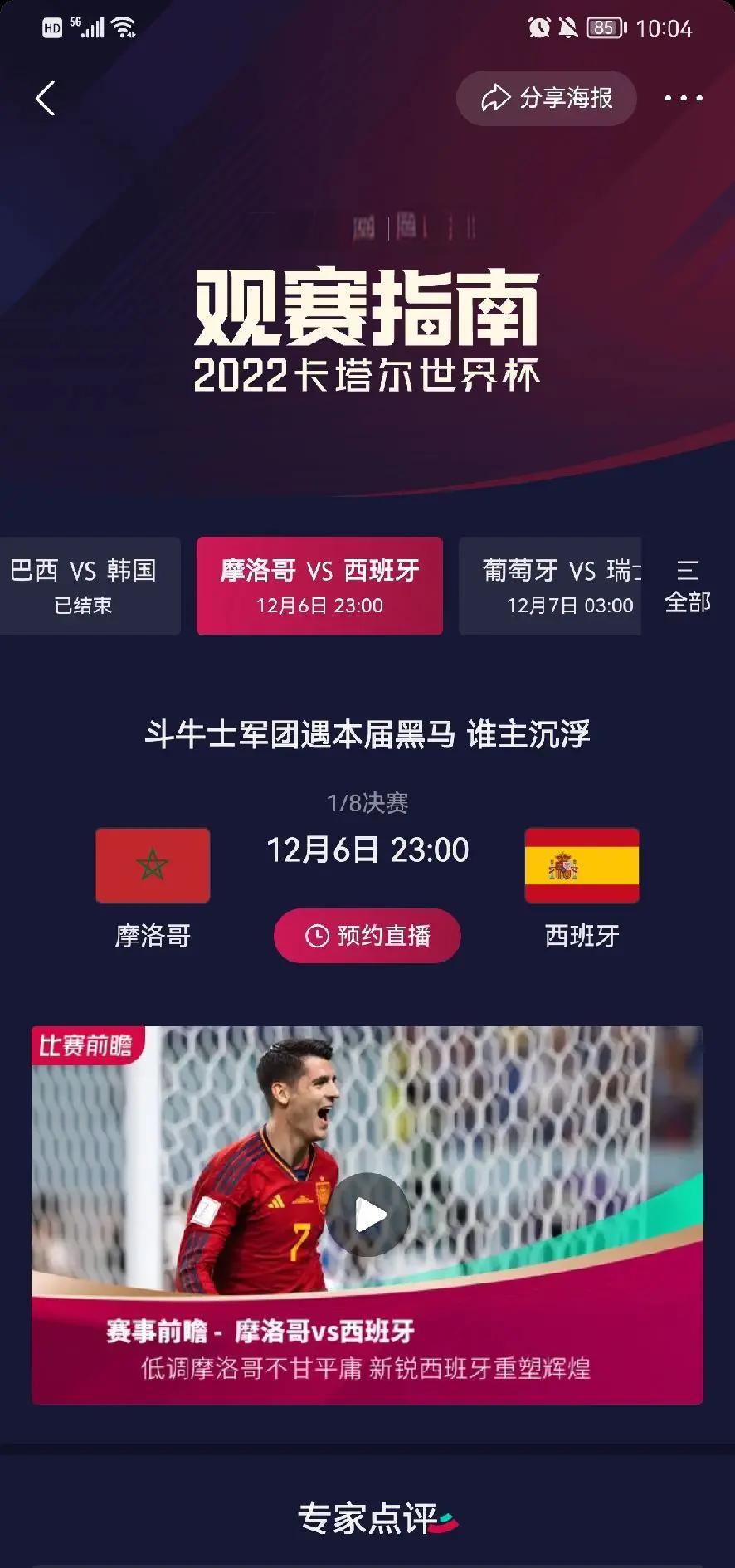This screenshot has height=1568, width=735.
Task: Tap the back arrow to exit the page
Action: [x=46, y=98]
